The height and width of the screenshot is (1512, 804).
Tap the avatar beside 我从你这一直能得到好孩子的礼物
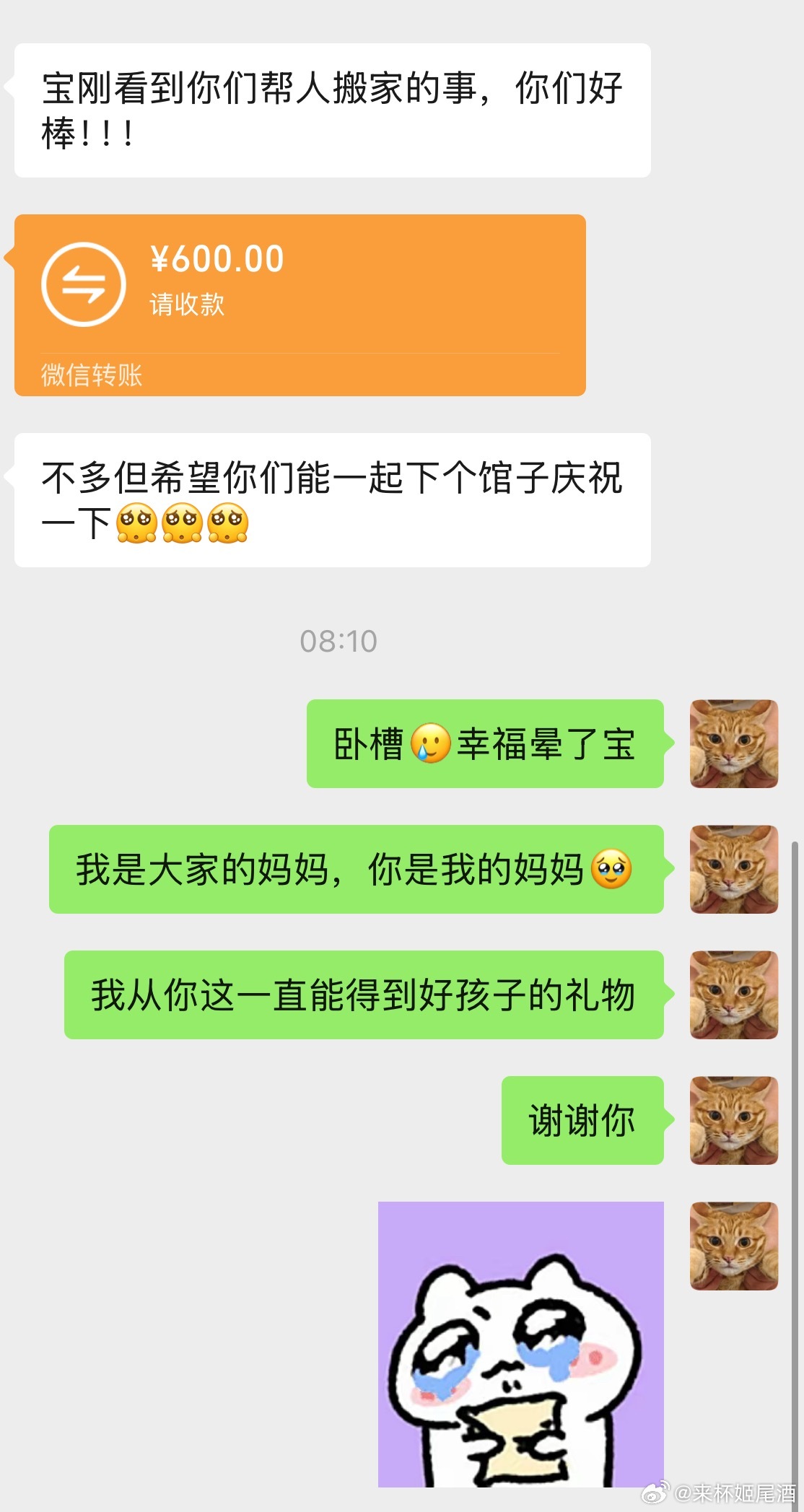(x=733, y=995)
